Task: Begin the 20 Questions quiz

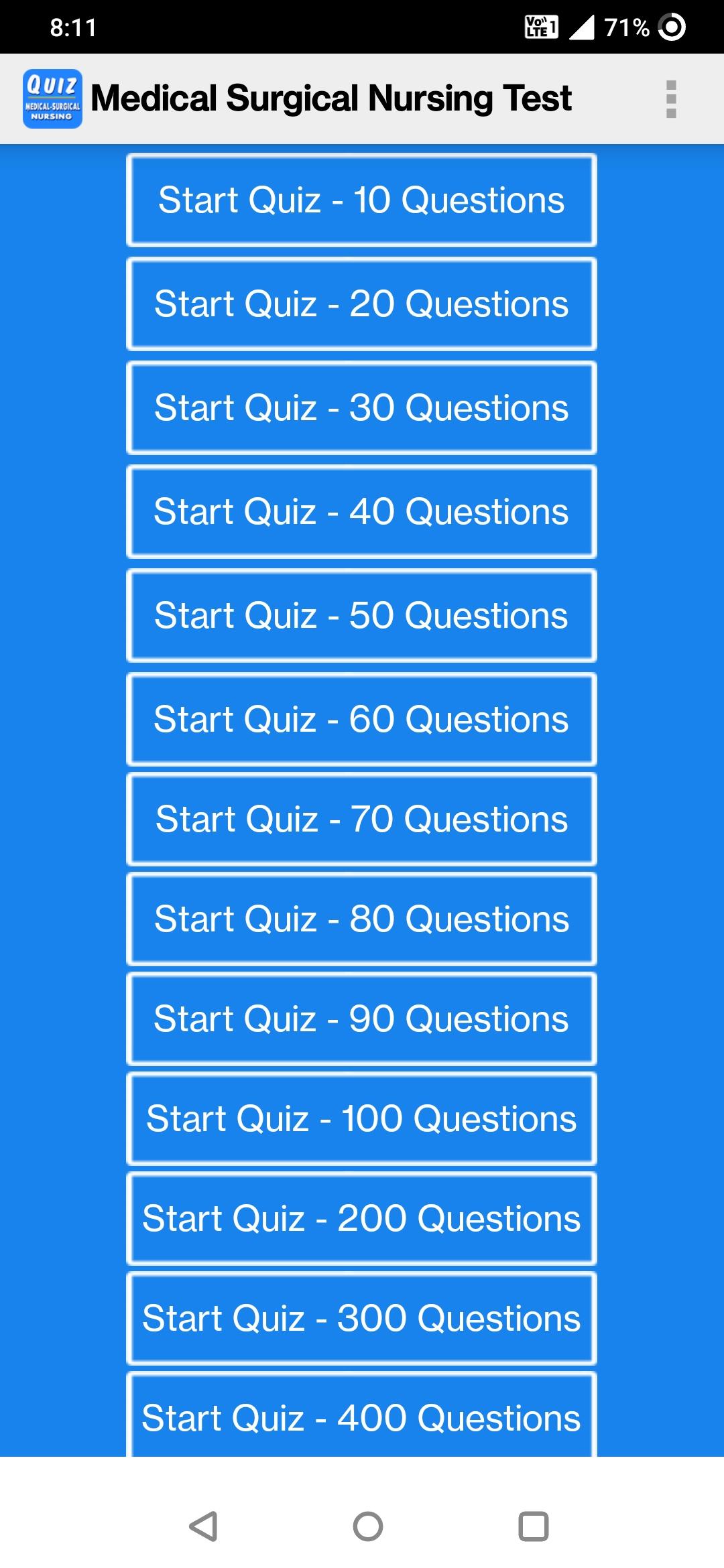Action: pos(361,304)
